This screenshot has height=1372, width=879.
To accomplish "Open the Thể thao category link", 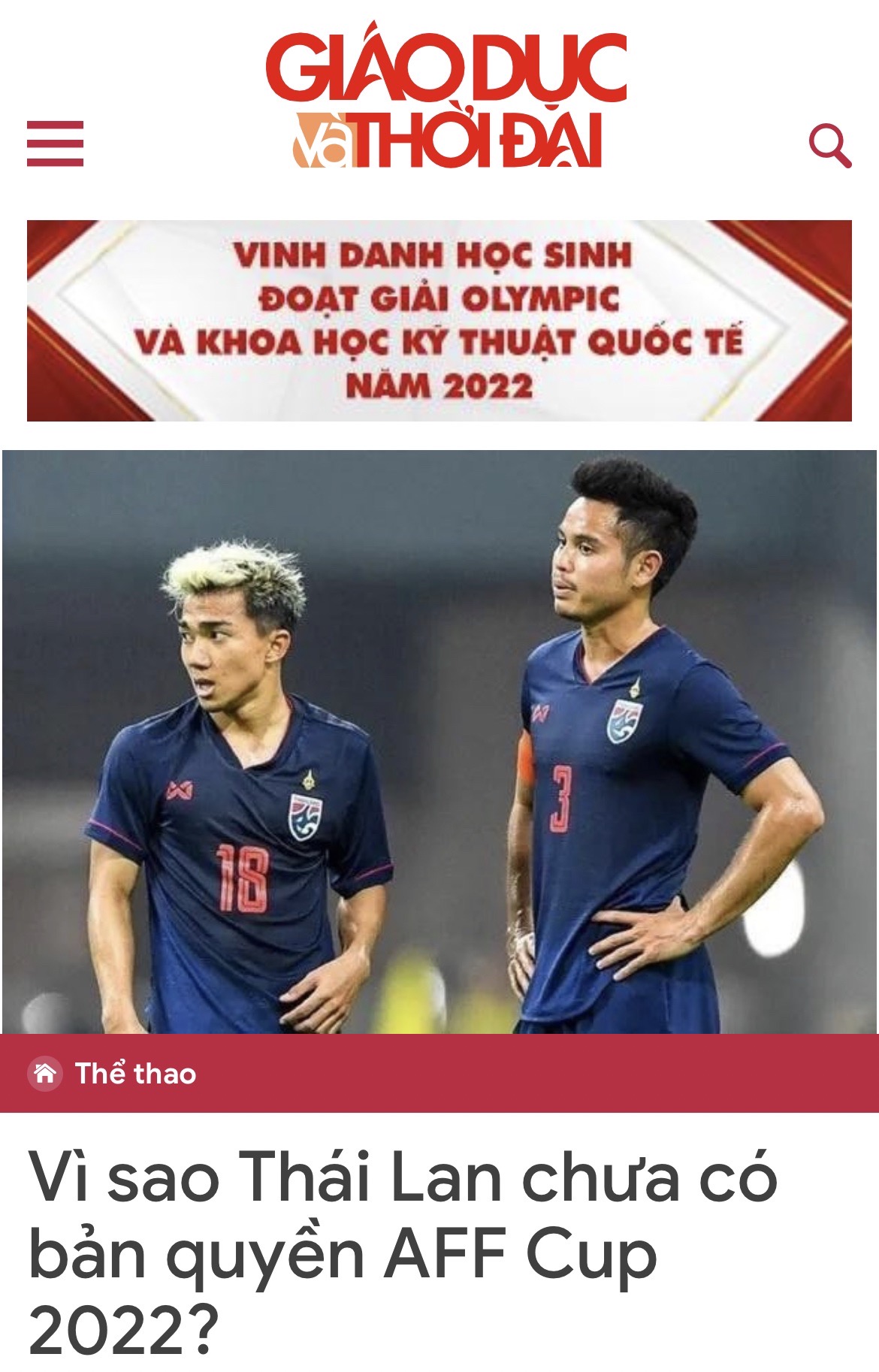I will tap(135, 1074).
